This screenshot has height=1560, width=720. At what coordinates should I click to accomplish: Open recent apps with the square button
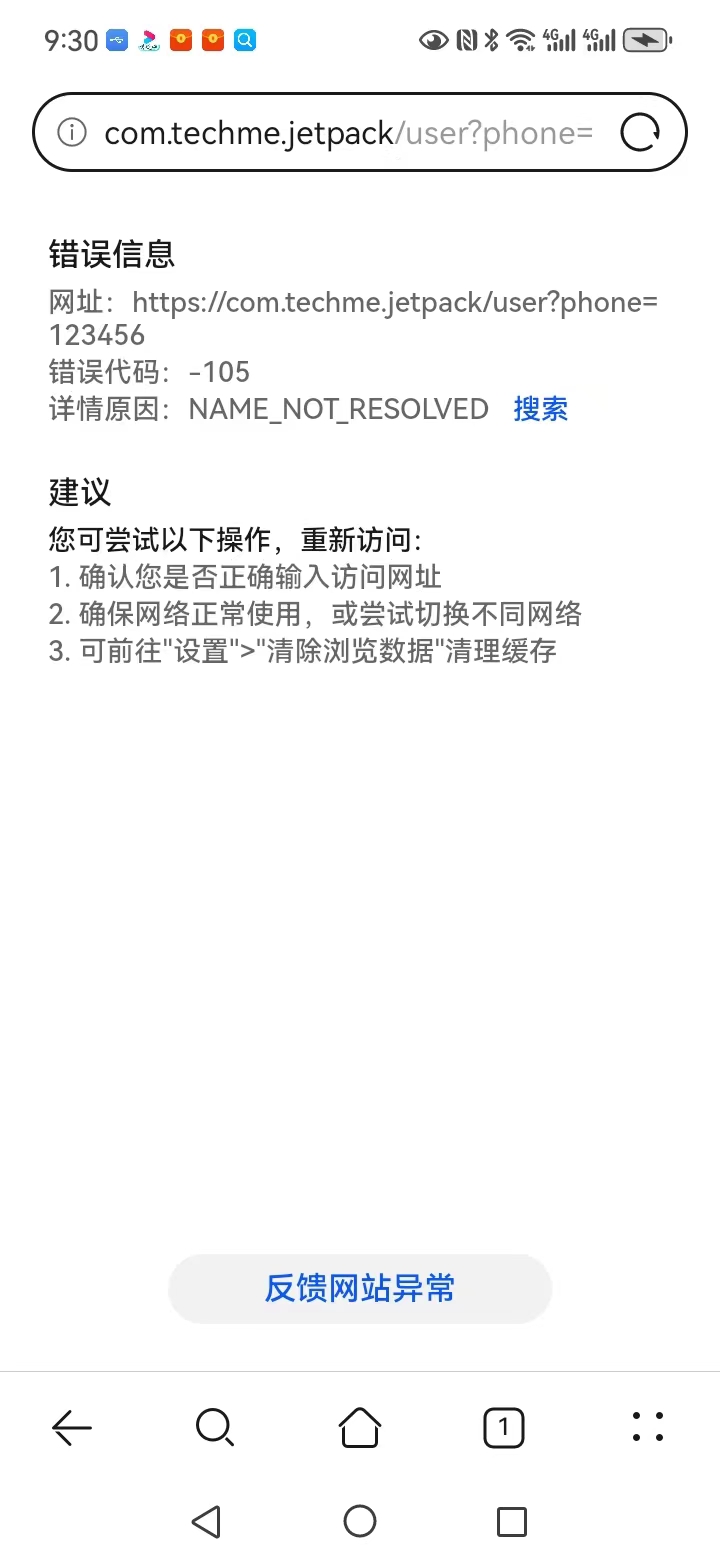pos(511,1522)
